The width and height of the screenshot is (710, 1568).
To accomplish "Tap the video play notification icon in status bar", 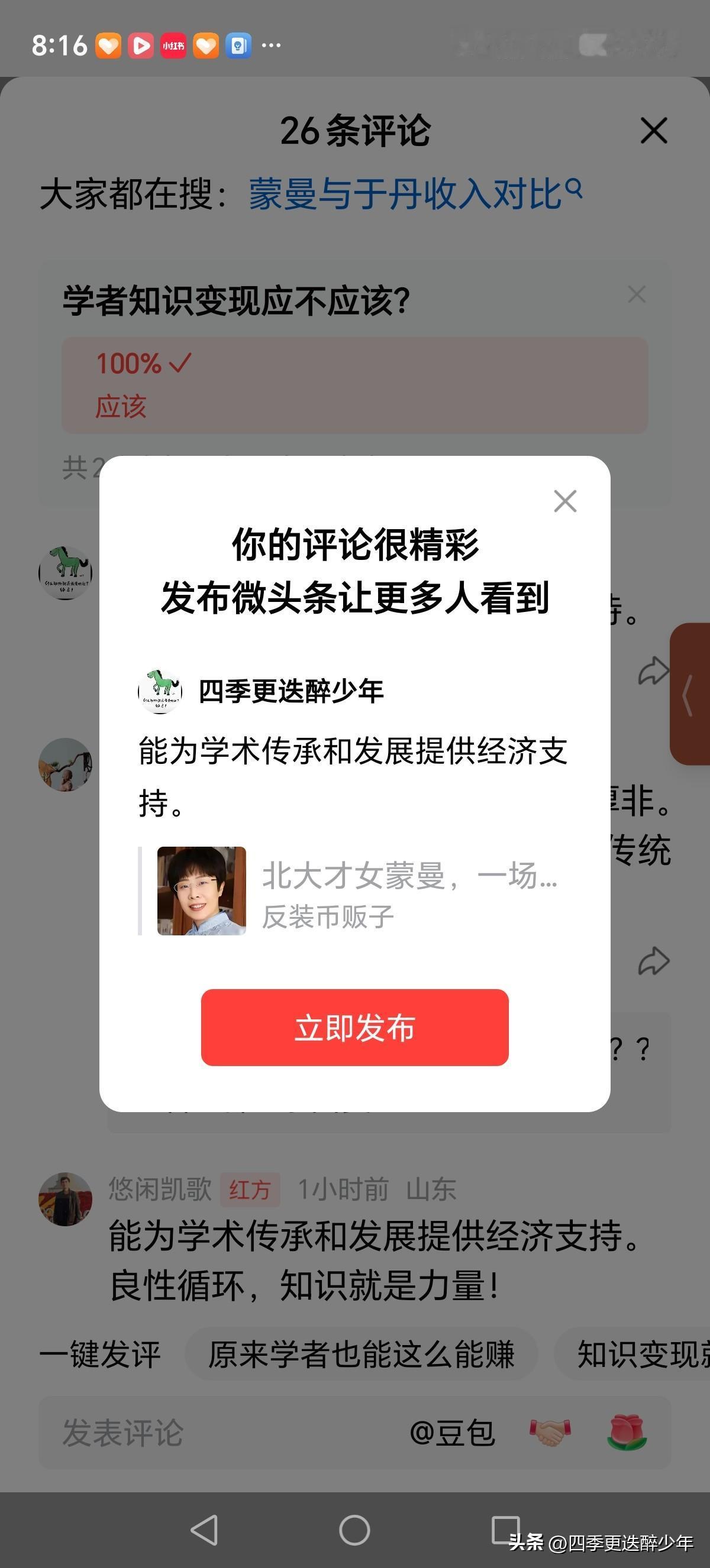I will tap(141, 46).
